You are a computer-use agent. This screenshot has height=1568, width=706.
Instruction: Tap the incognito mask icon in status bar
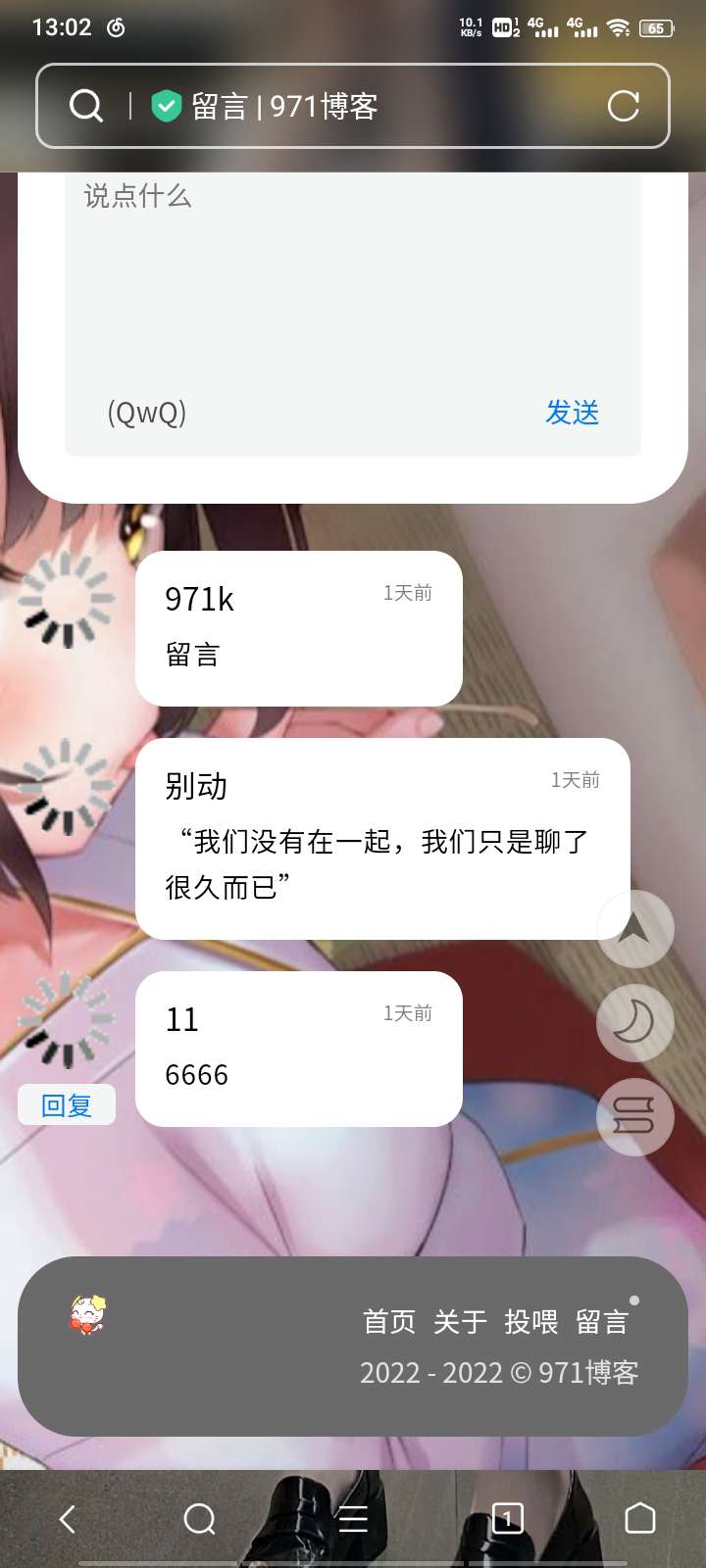116,26
